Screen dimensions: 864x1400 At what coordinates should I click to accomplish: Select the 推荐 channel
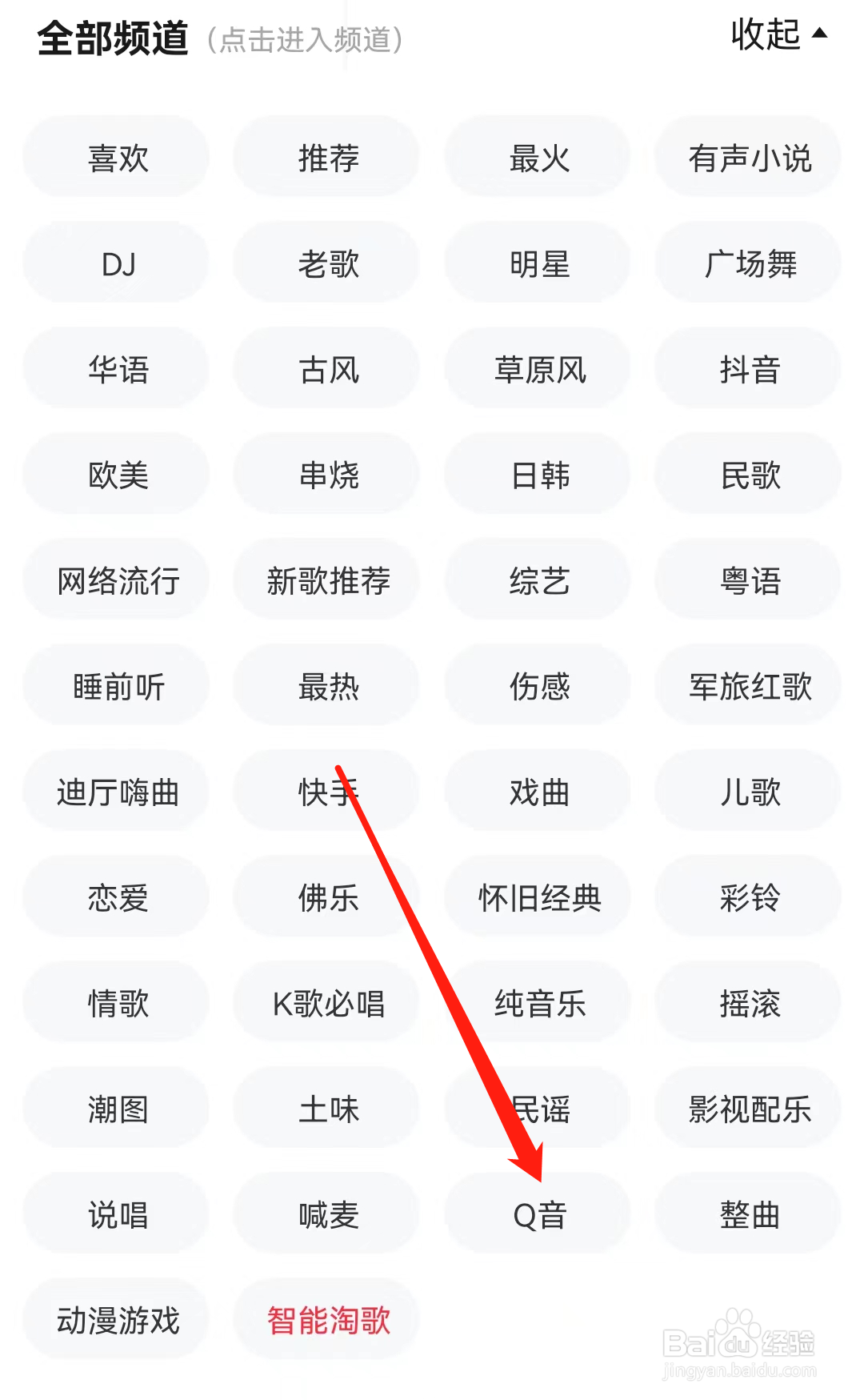[326, 157]
